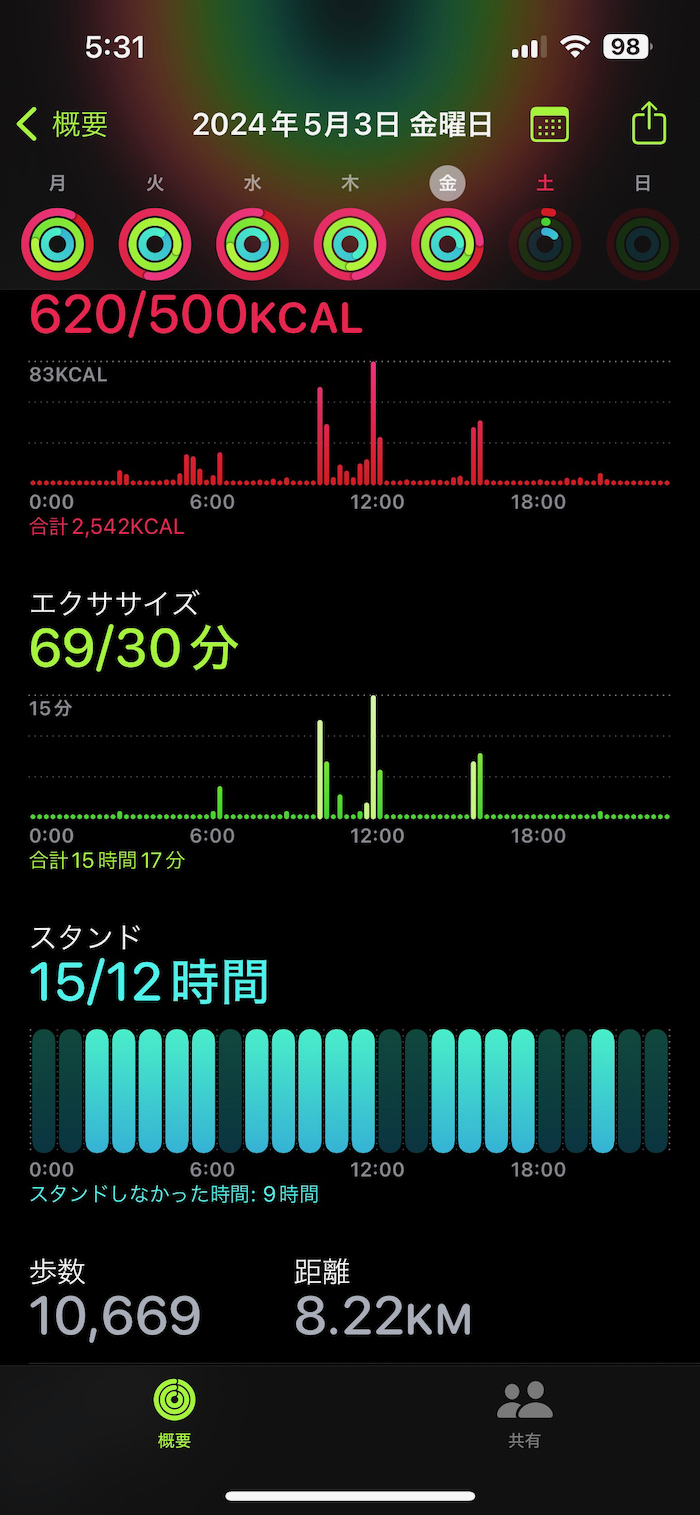Select Tuesday (火) activity rings
Viewport: 700px width, 1515px height.
tap(155, 243)
